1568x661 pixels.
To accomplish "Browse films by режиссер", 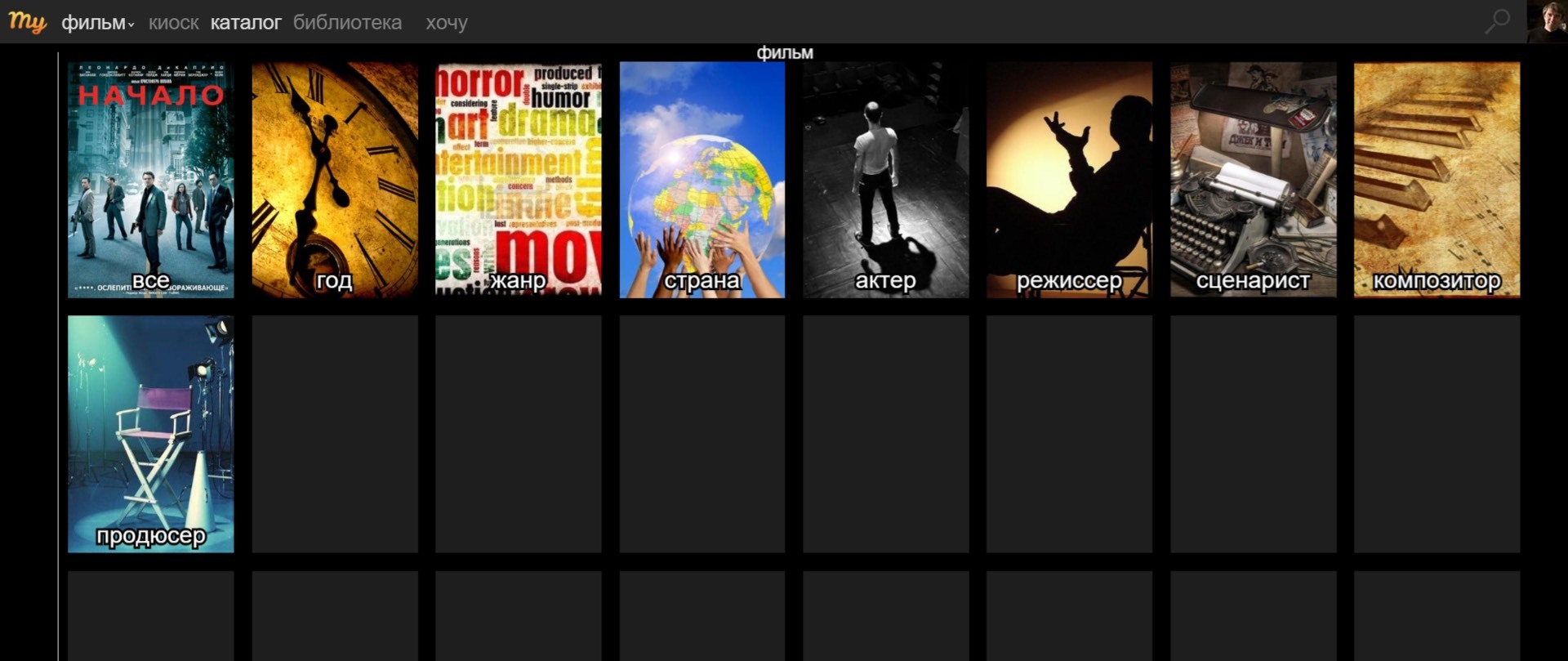I will 1070,180.
